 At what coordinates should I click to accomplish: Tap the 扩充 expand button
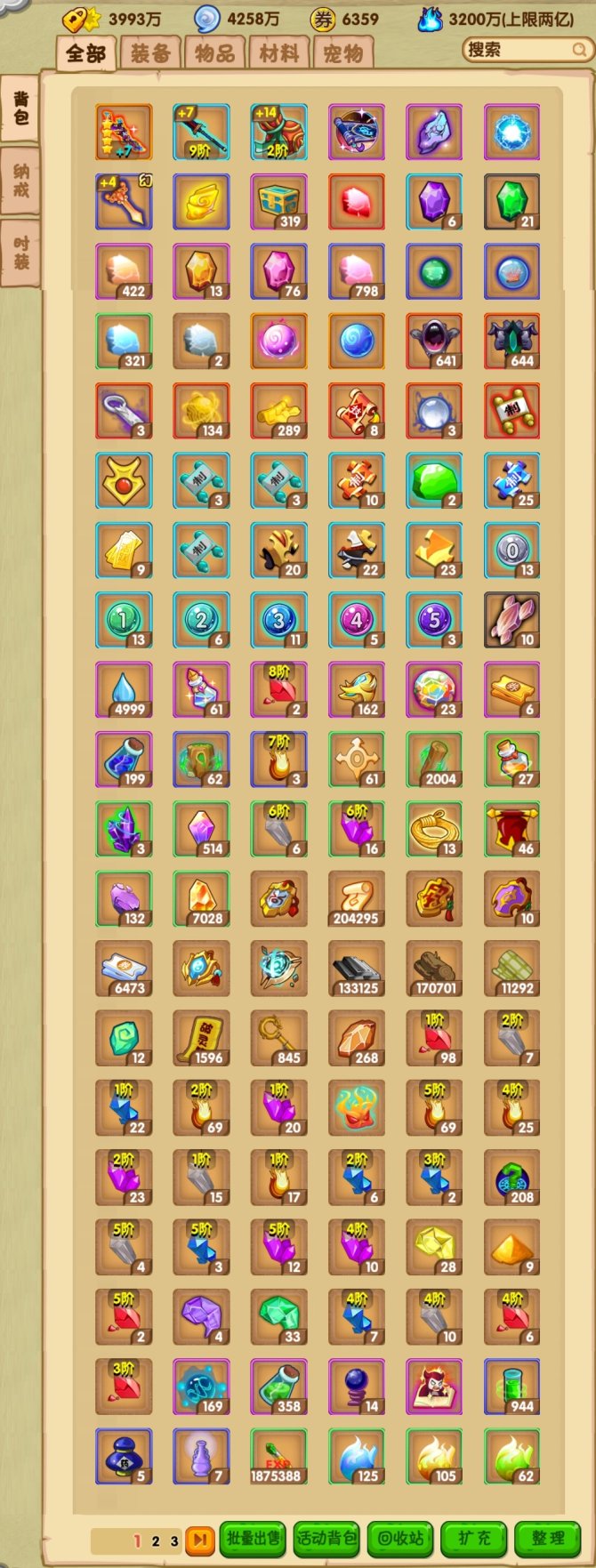click(x=474, y=1538)
